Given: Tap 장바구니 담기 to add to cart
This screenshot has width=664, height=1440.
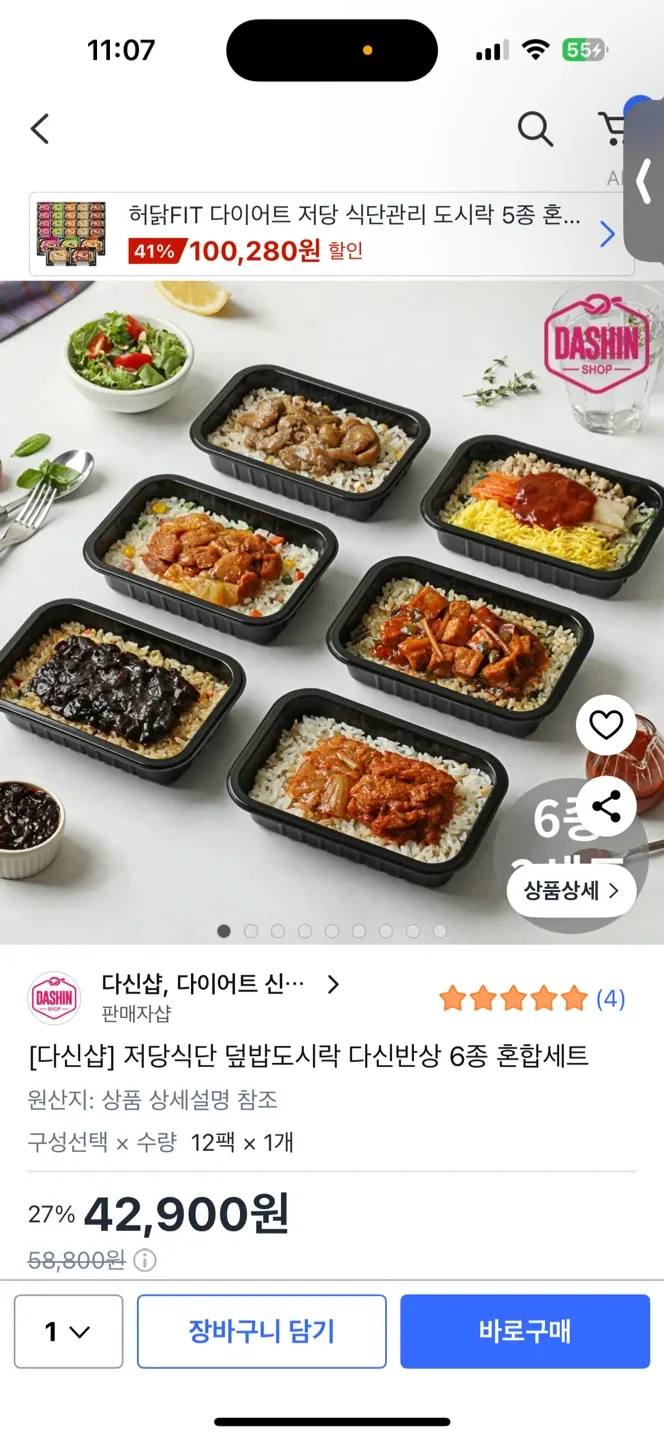Looking at the screenshot, I should pyautogui.click(x=261, y=1331).
